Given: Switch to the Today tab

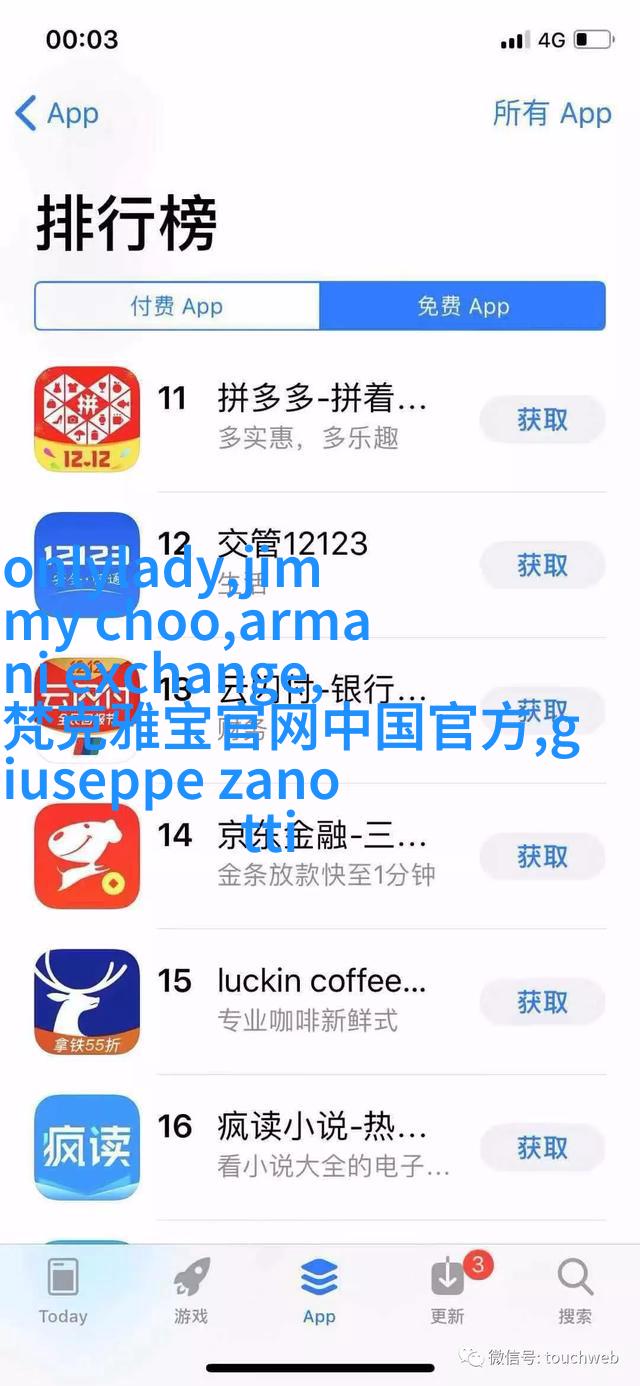Looking at the screenshot, I should point(63,1290).
